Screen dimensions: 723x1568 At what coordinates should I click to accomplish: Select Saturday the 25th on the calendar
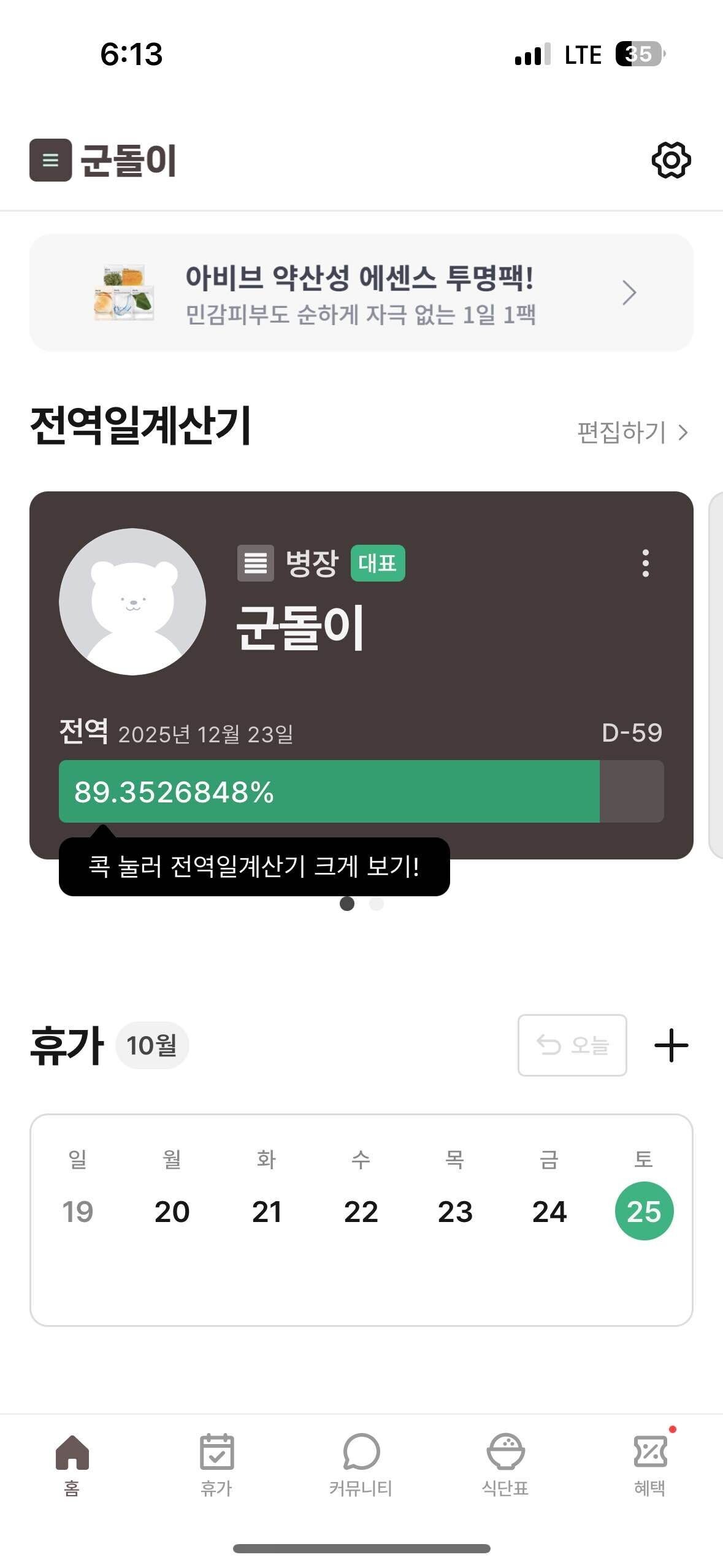coord(644,1209)
